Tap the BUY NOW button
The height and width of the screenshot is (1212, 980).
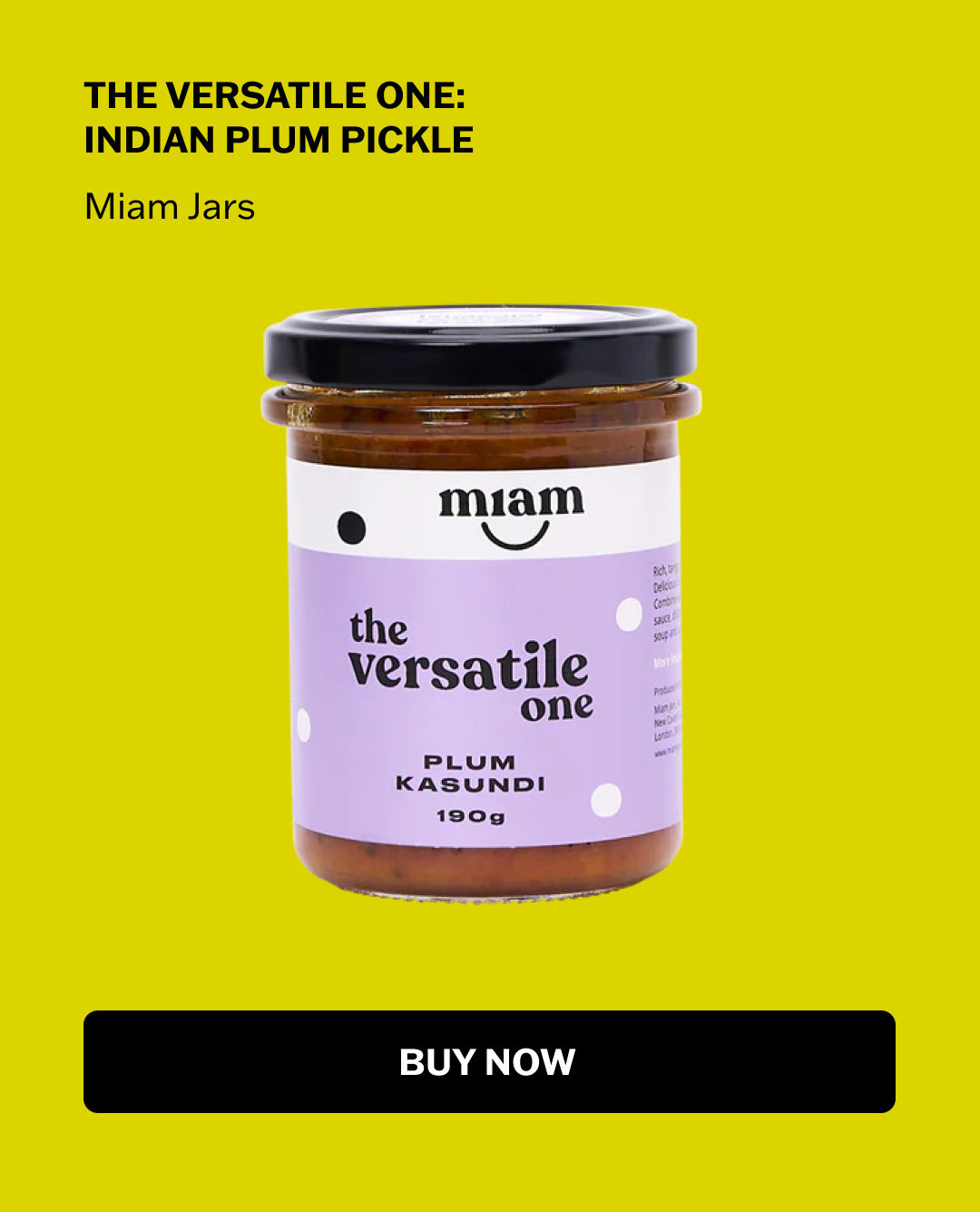point(489,1061)
